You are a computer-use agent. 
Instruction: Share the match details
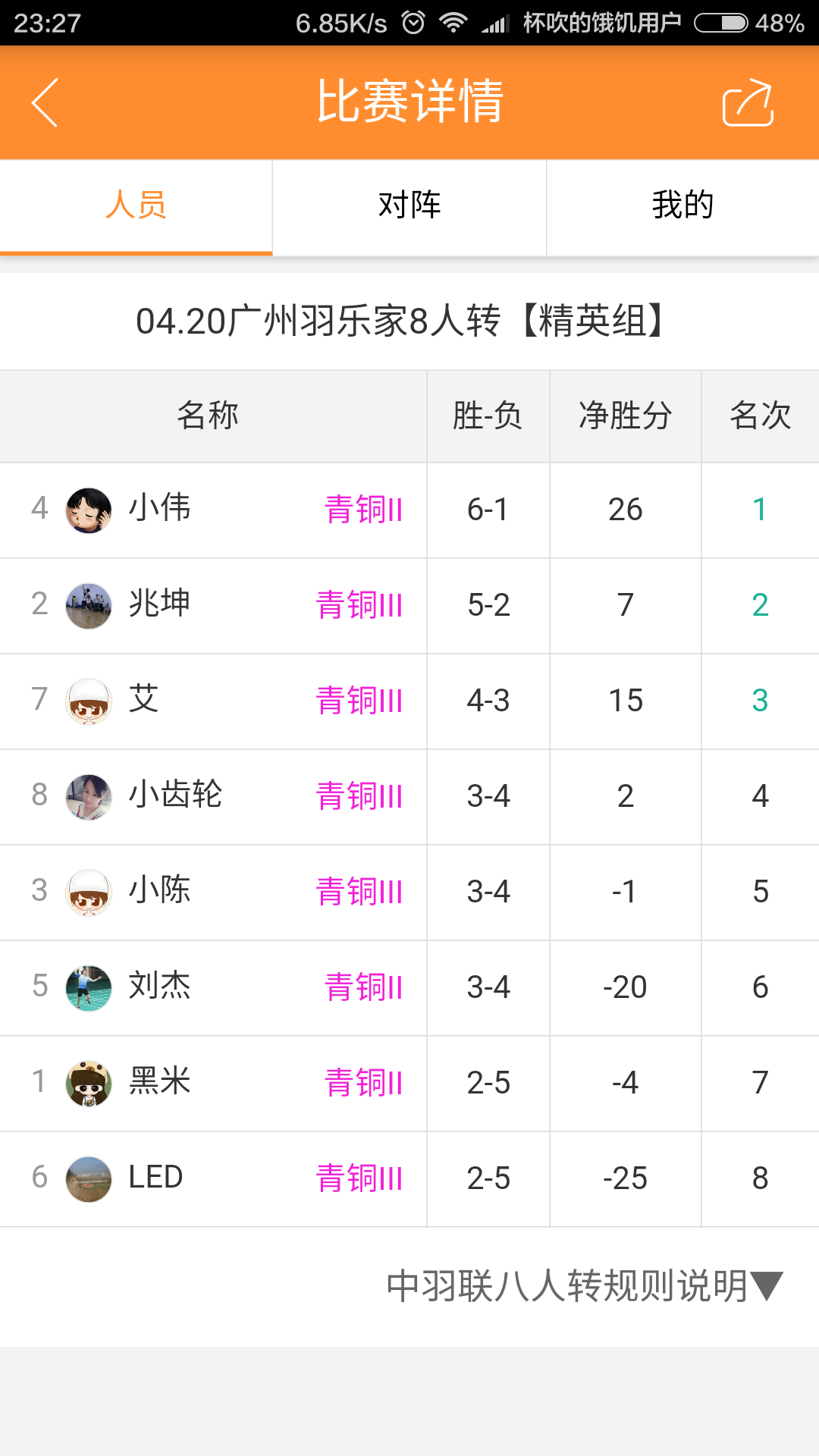(x=747, y=102)
